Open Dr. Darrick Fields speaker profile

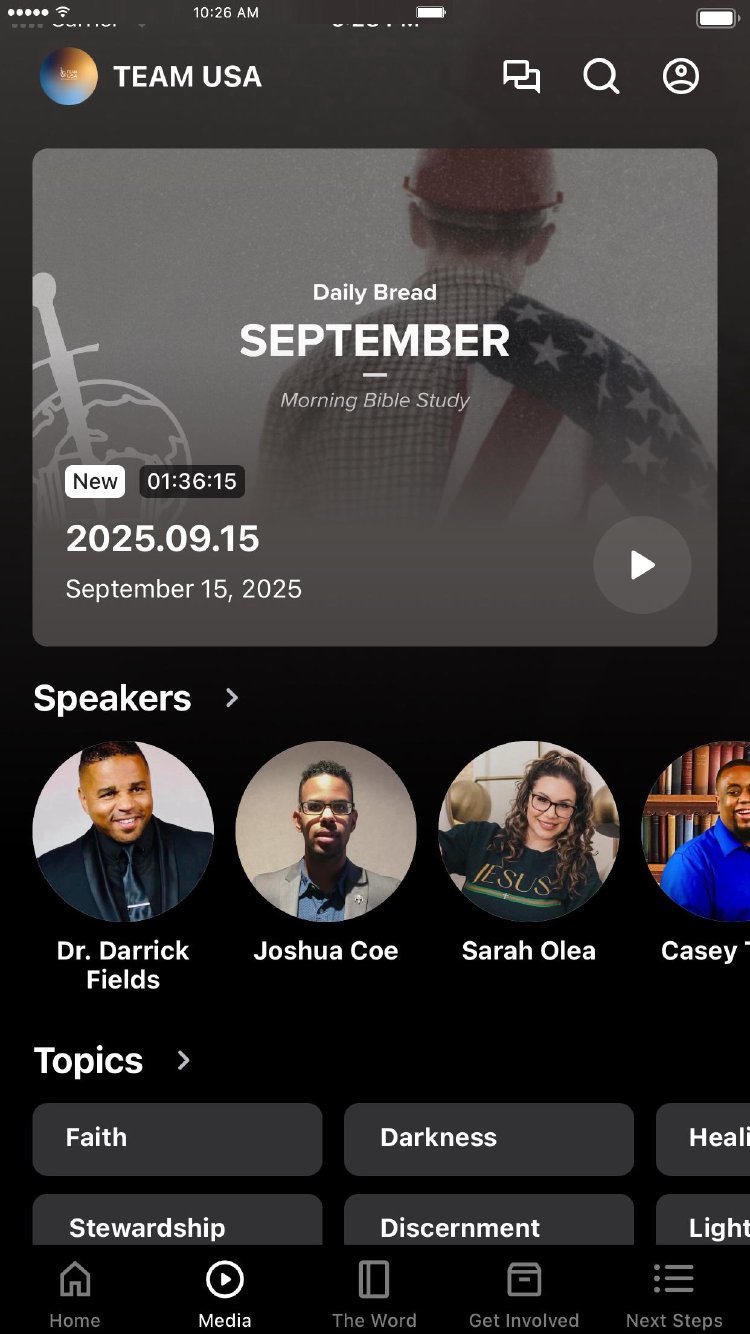point(123,831)
